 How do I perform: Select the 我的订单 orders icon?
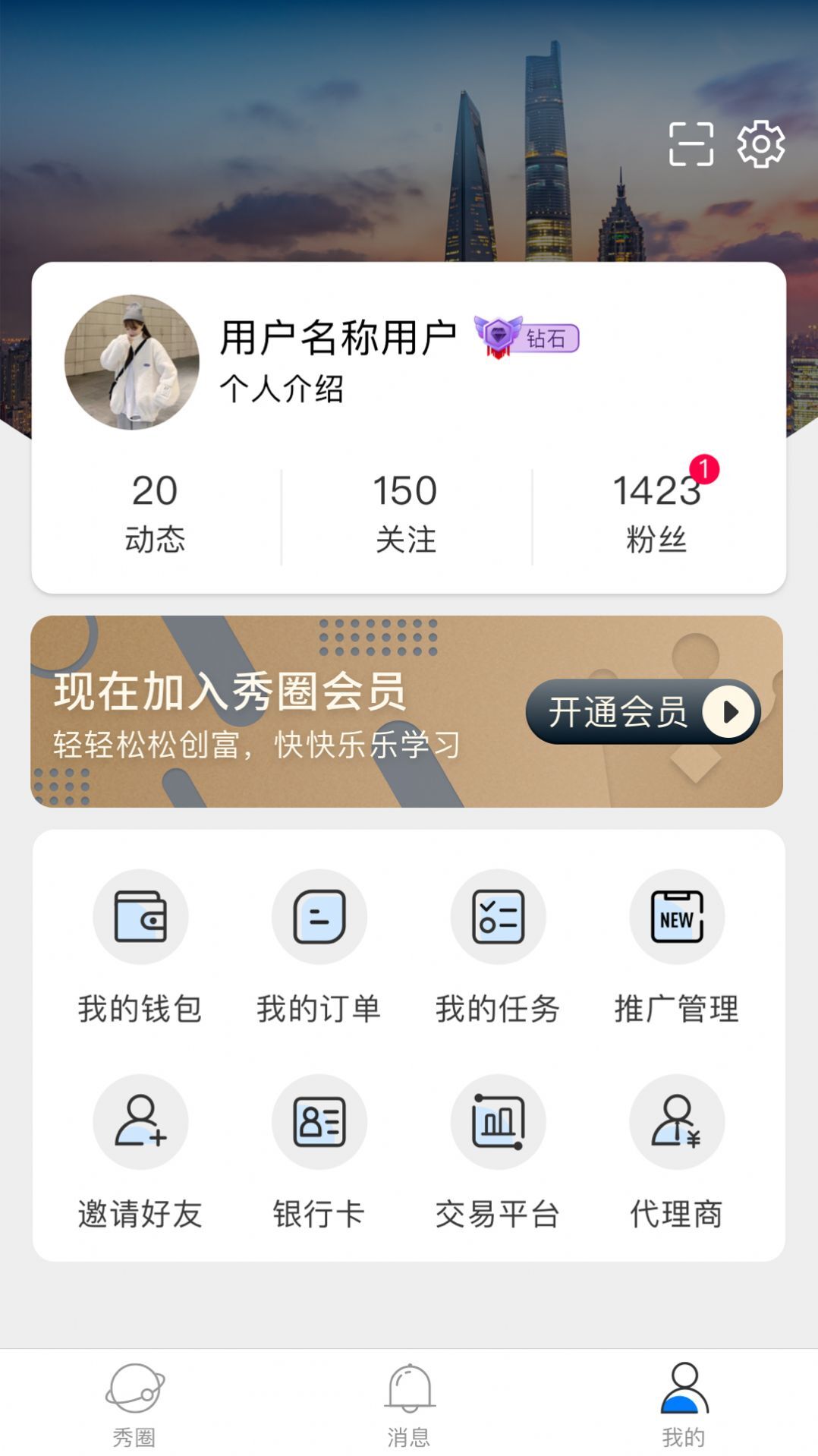click(319, 917)
